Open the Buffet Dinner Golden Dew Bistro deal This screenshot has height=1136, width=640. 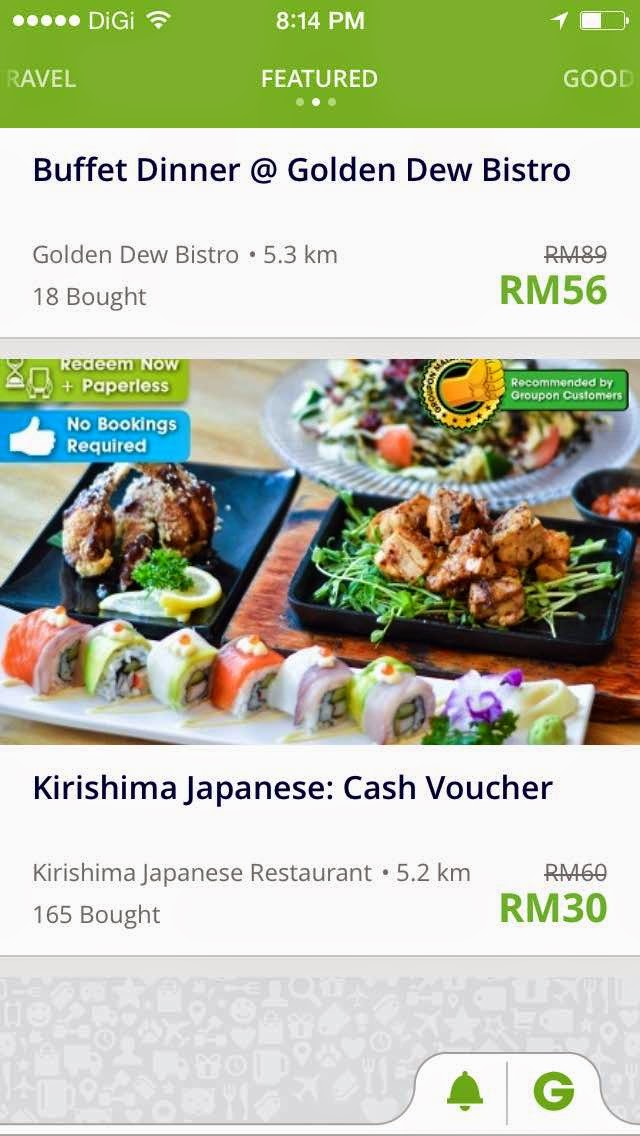pyautogui.click(x=301, y=170)
